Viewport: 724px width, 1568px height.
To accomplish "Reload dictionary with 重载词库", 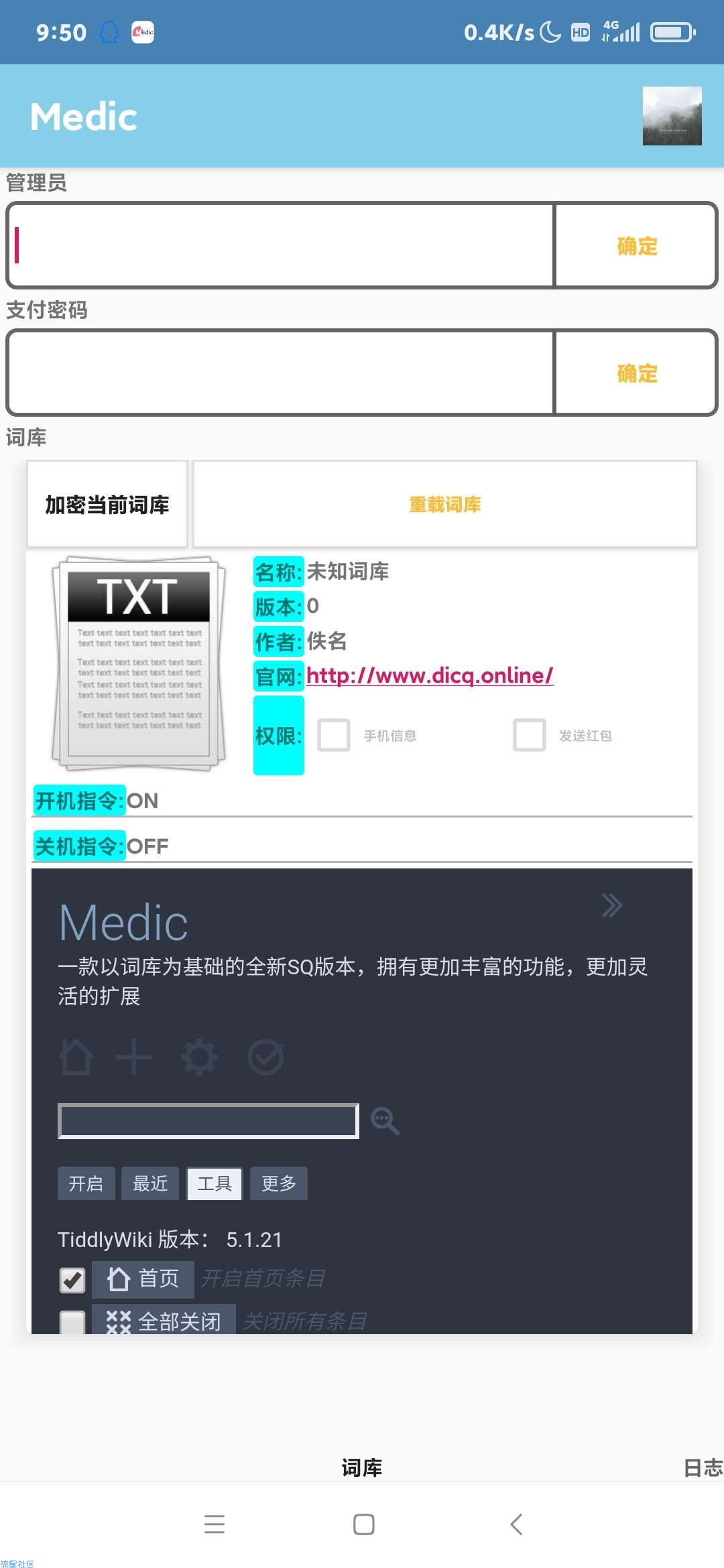I will click(444, 505).
